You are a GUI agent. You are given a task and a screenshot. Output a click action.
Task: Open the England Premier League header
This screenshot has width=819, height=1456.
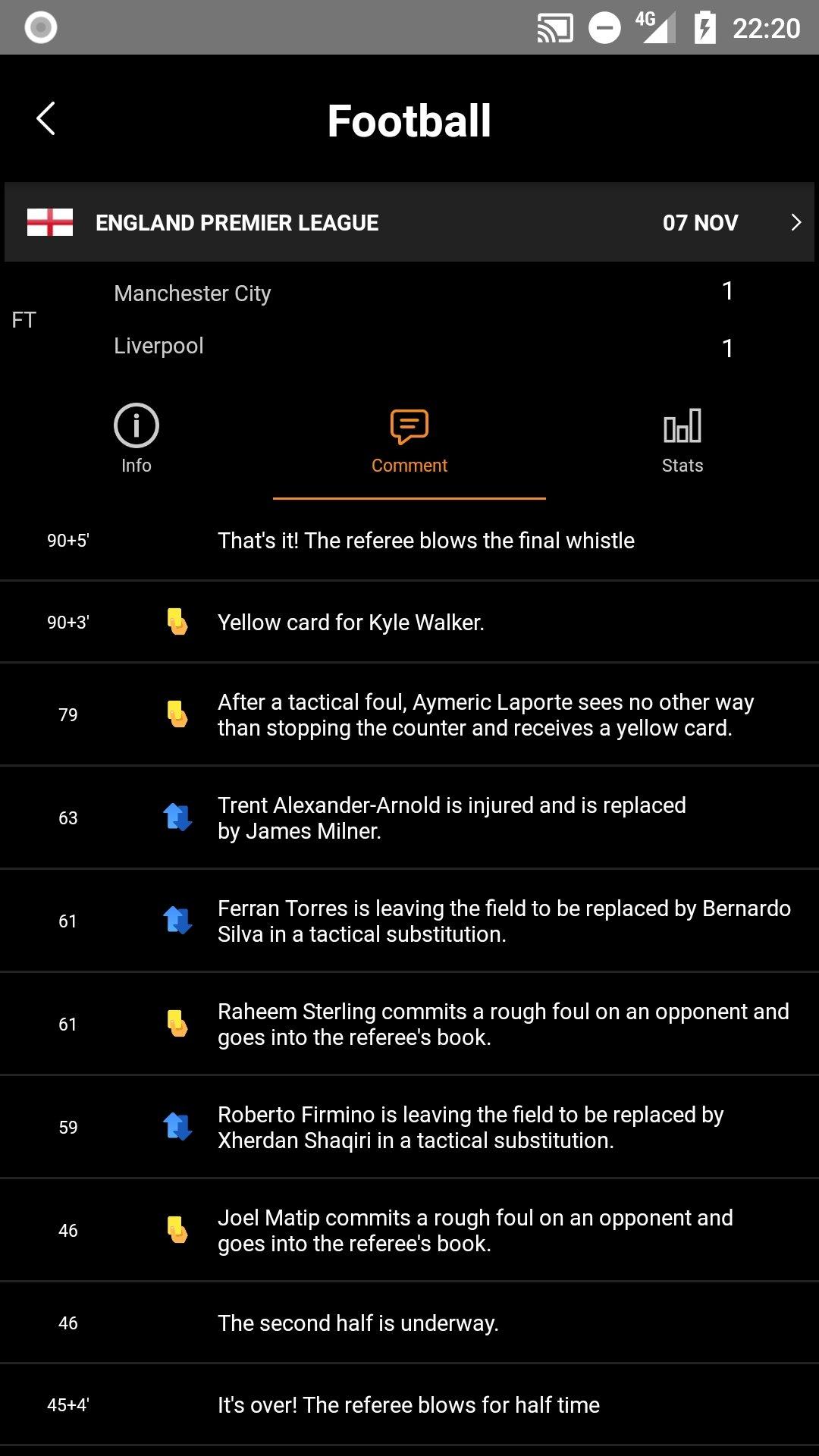(409, 222)
